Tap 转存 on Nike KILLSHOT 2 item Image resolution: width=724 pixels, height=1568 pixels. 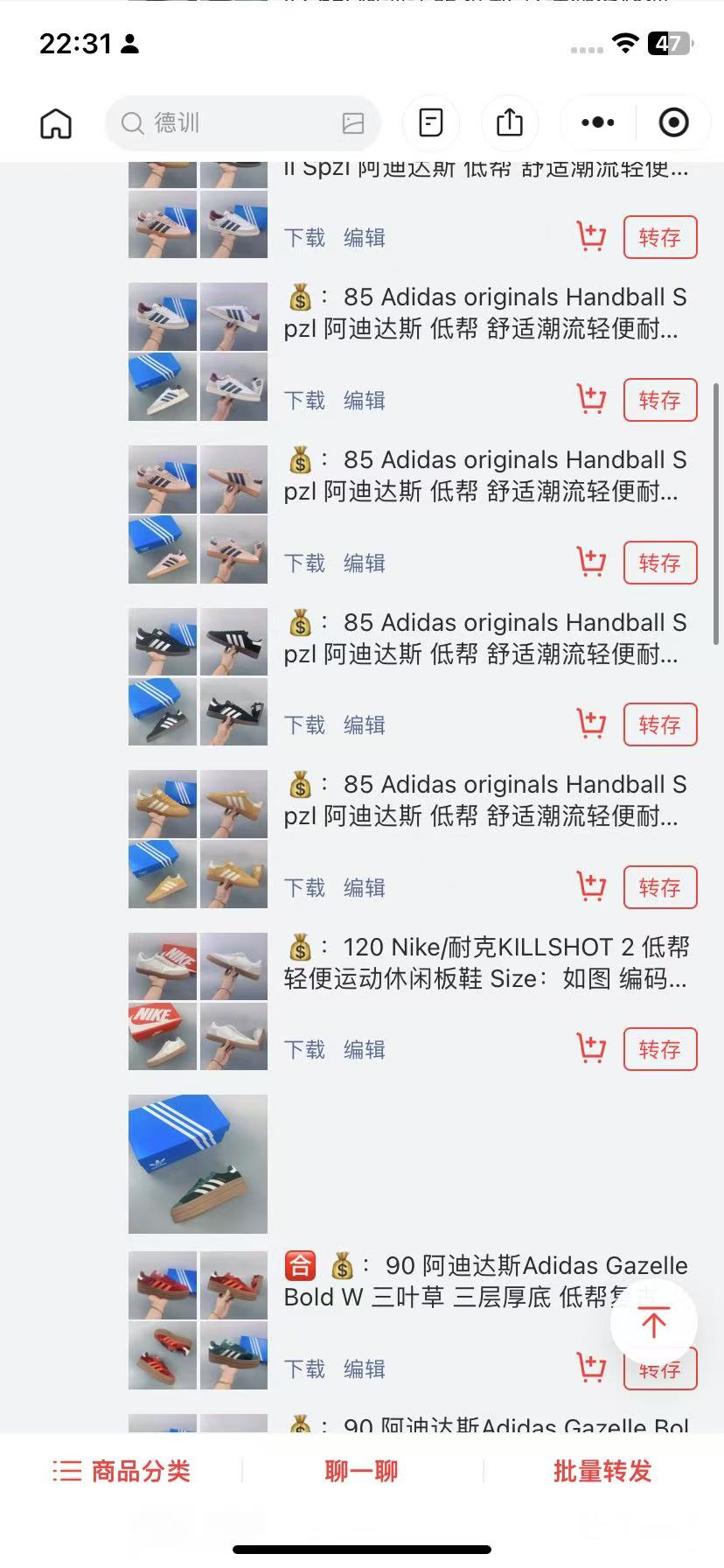coord(660,1049)
